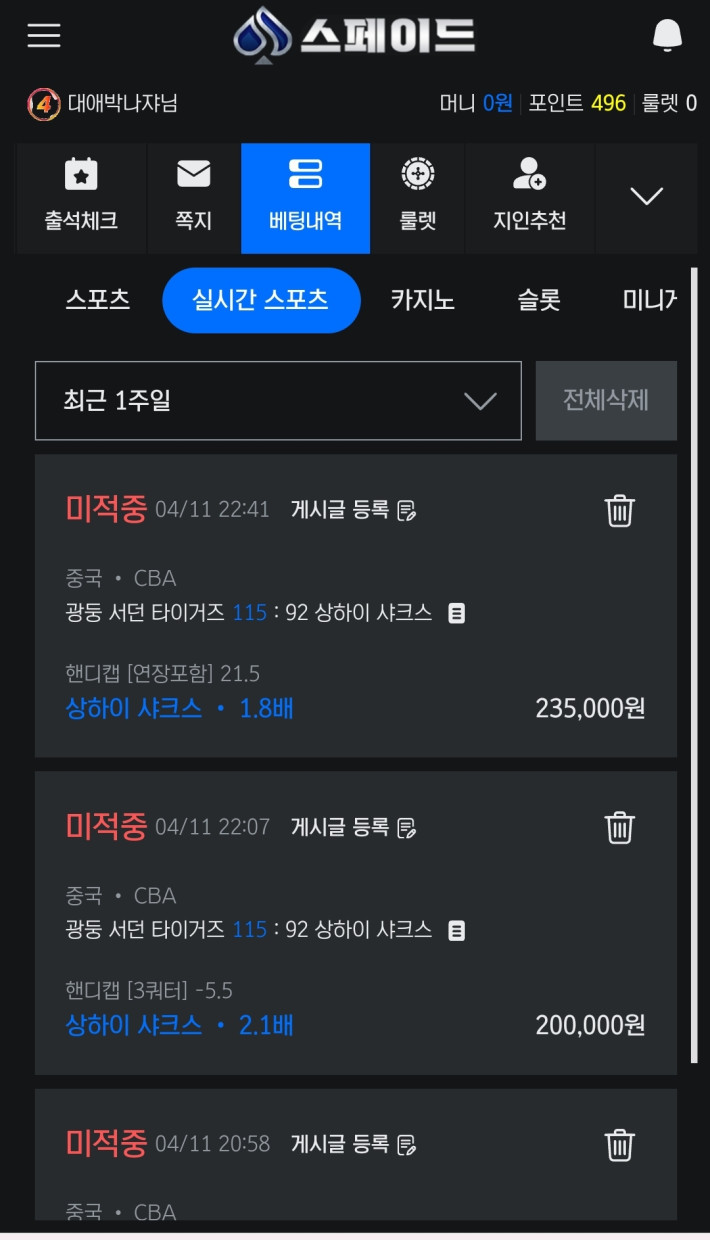Open 지인추천 referral menu
The height and width of the screenshot is (1240, 710).
(529, 198)
